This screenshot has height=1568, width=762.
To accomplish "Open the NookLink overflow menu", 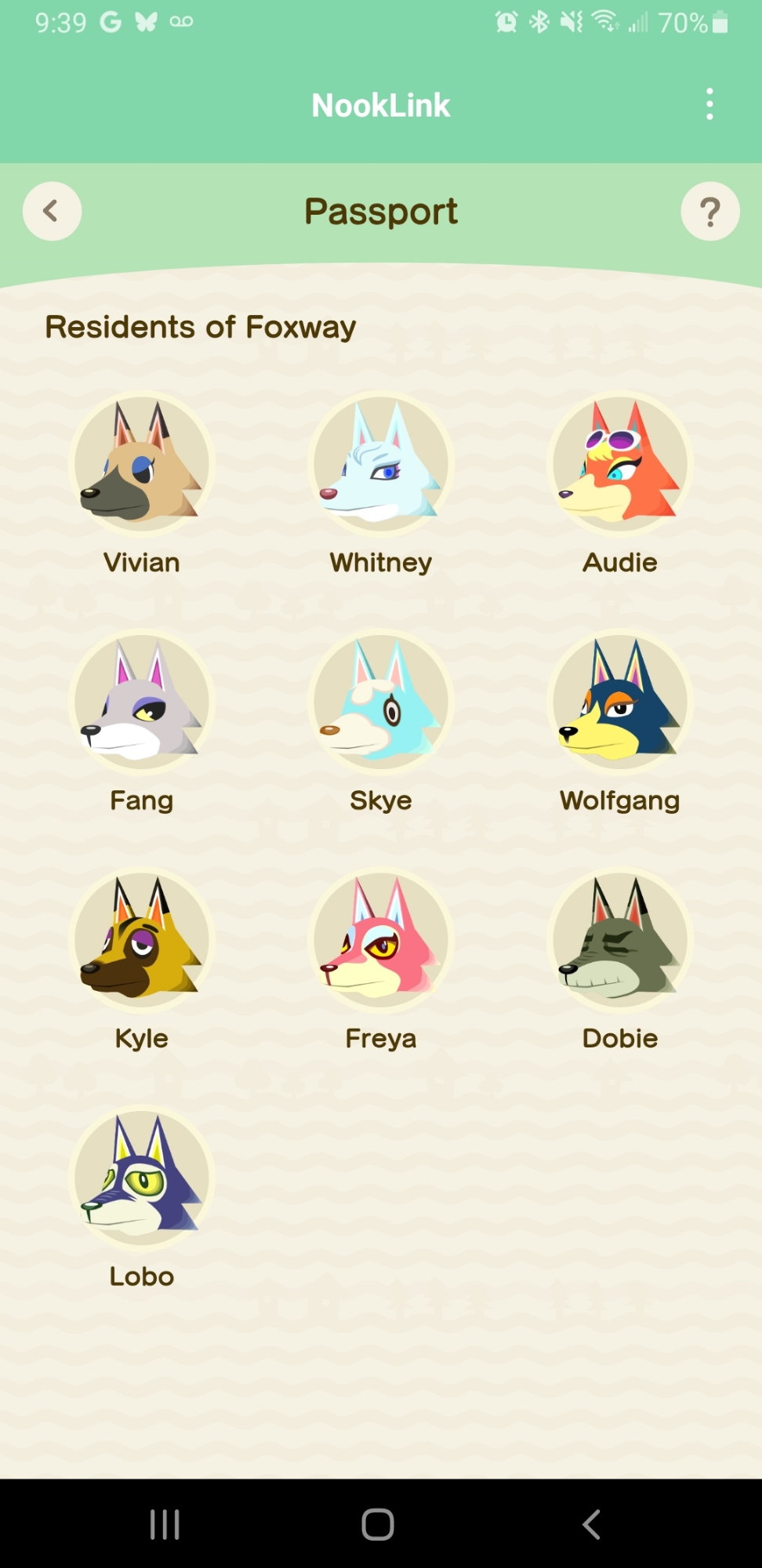I will point(709,104).
